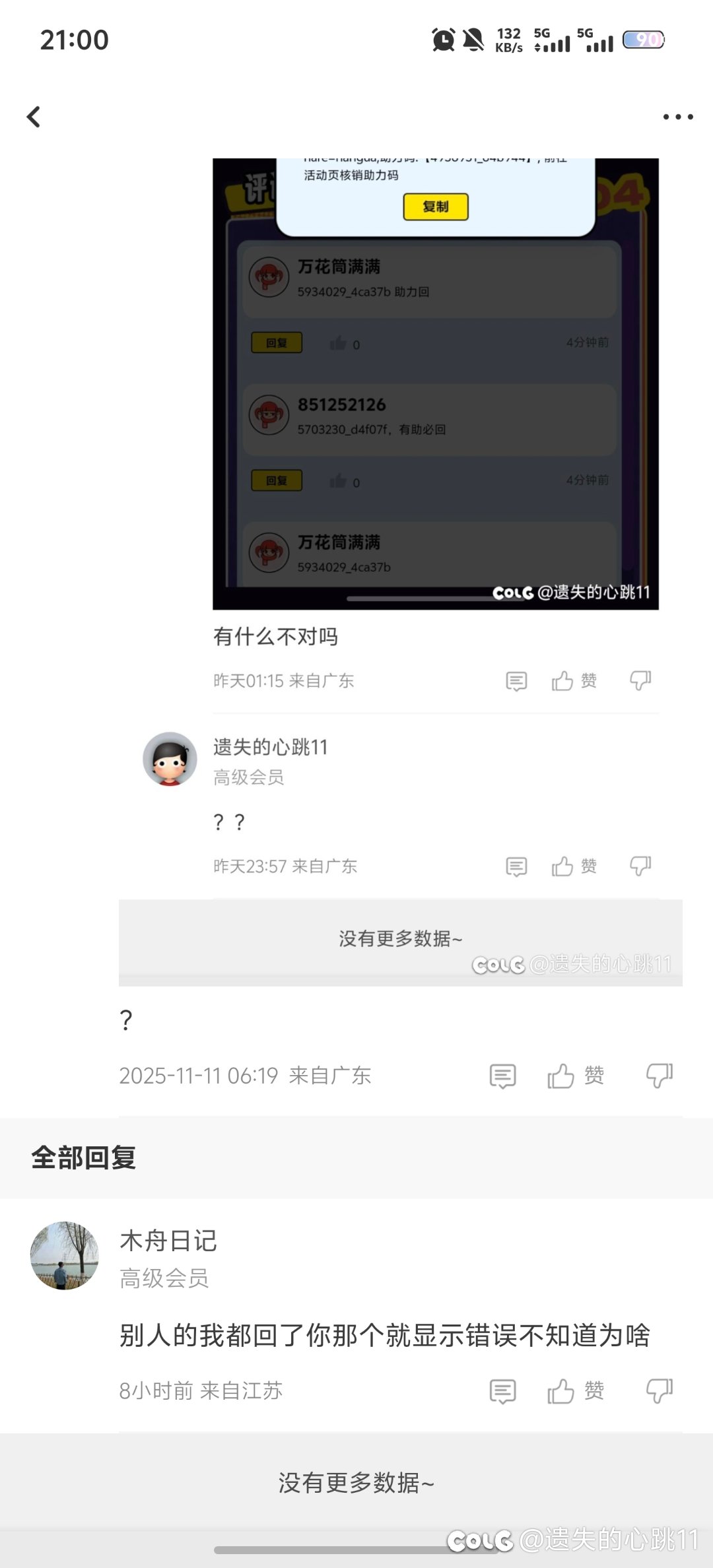Reply to the 2025-11-11 06:19 comment
The height and width of the screenshot is (1568, 713).
(x=502, y=1076)
